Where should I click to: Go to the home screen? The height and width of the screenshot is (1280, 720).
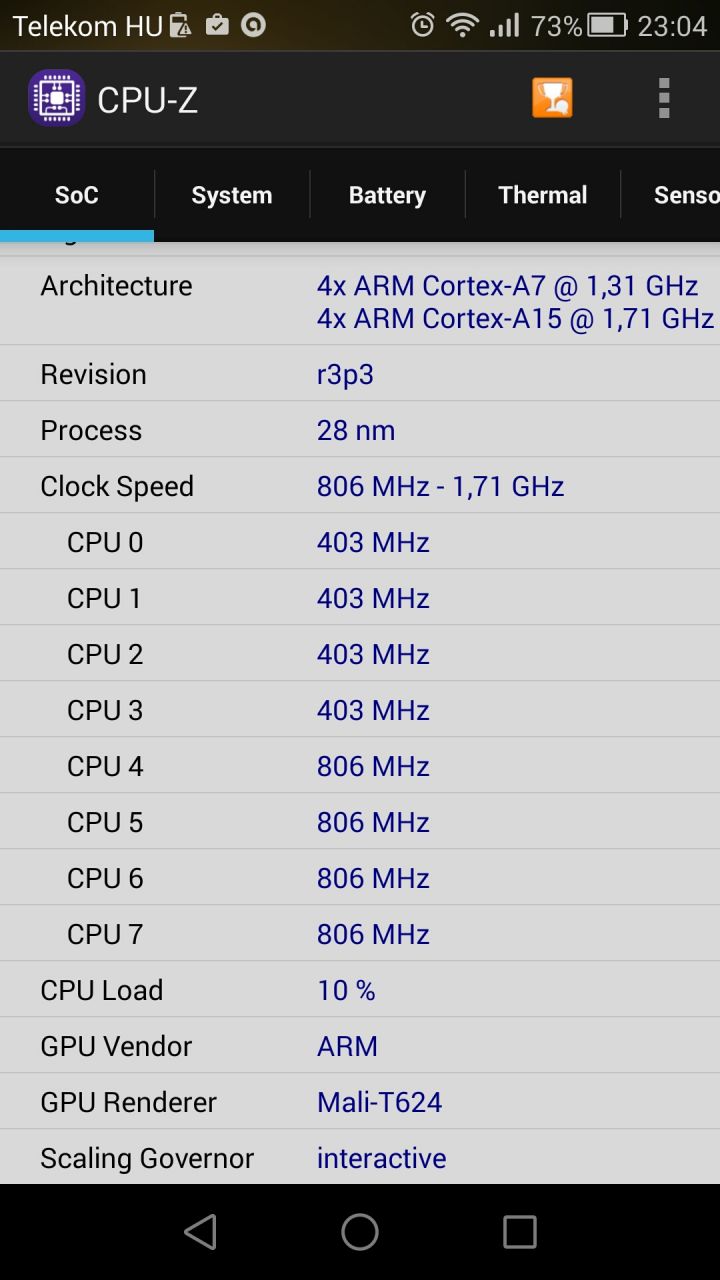pyautogui.click(x=360, y=1232)
